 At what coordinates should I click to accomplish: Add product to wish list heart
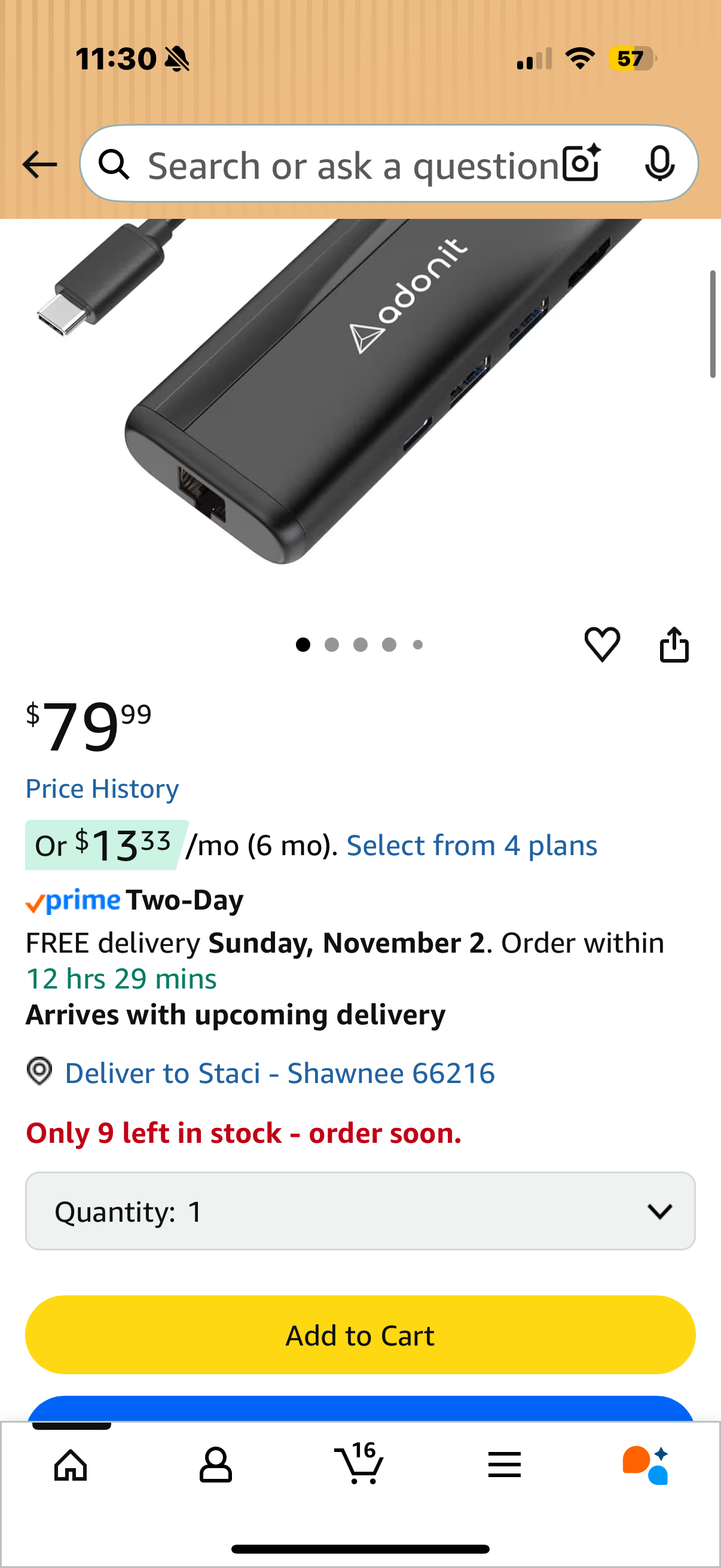tap(602, 644)
